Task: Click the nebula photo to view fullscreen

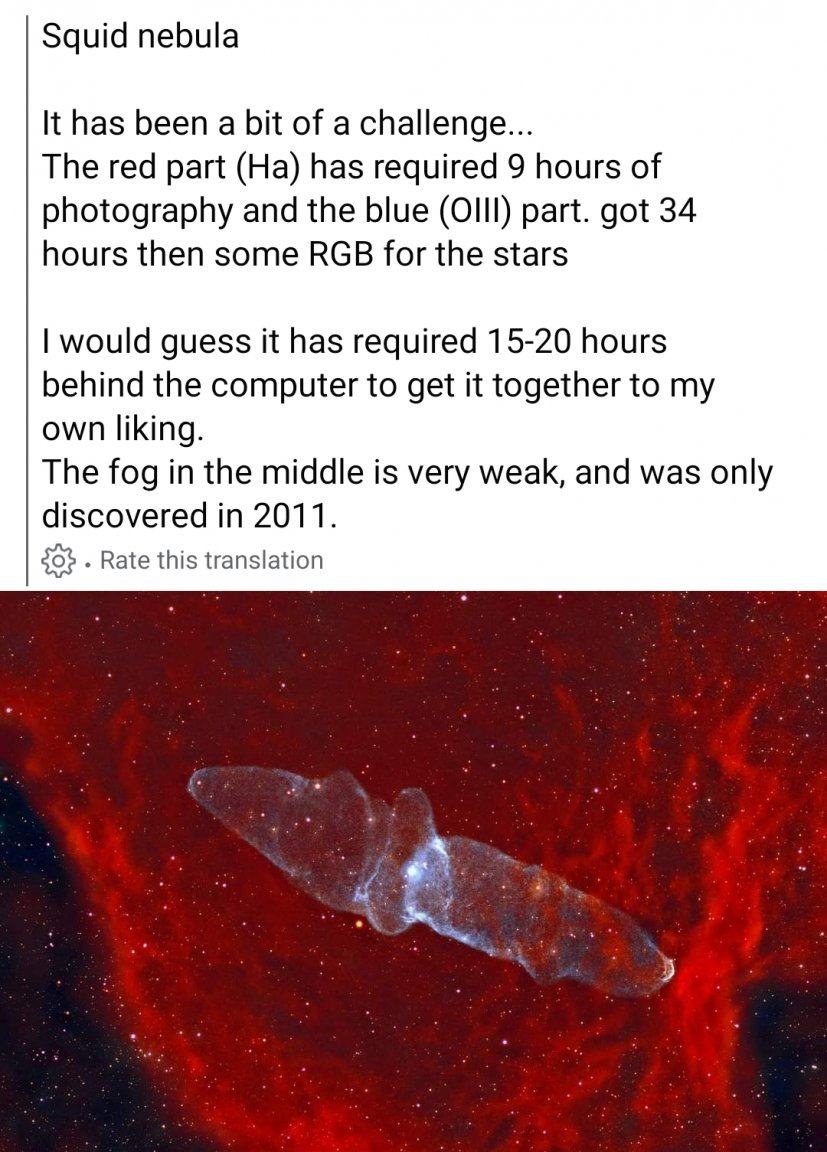Action: tap(413, 870)
